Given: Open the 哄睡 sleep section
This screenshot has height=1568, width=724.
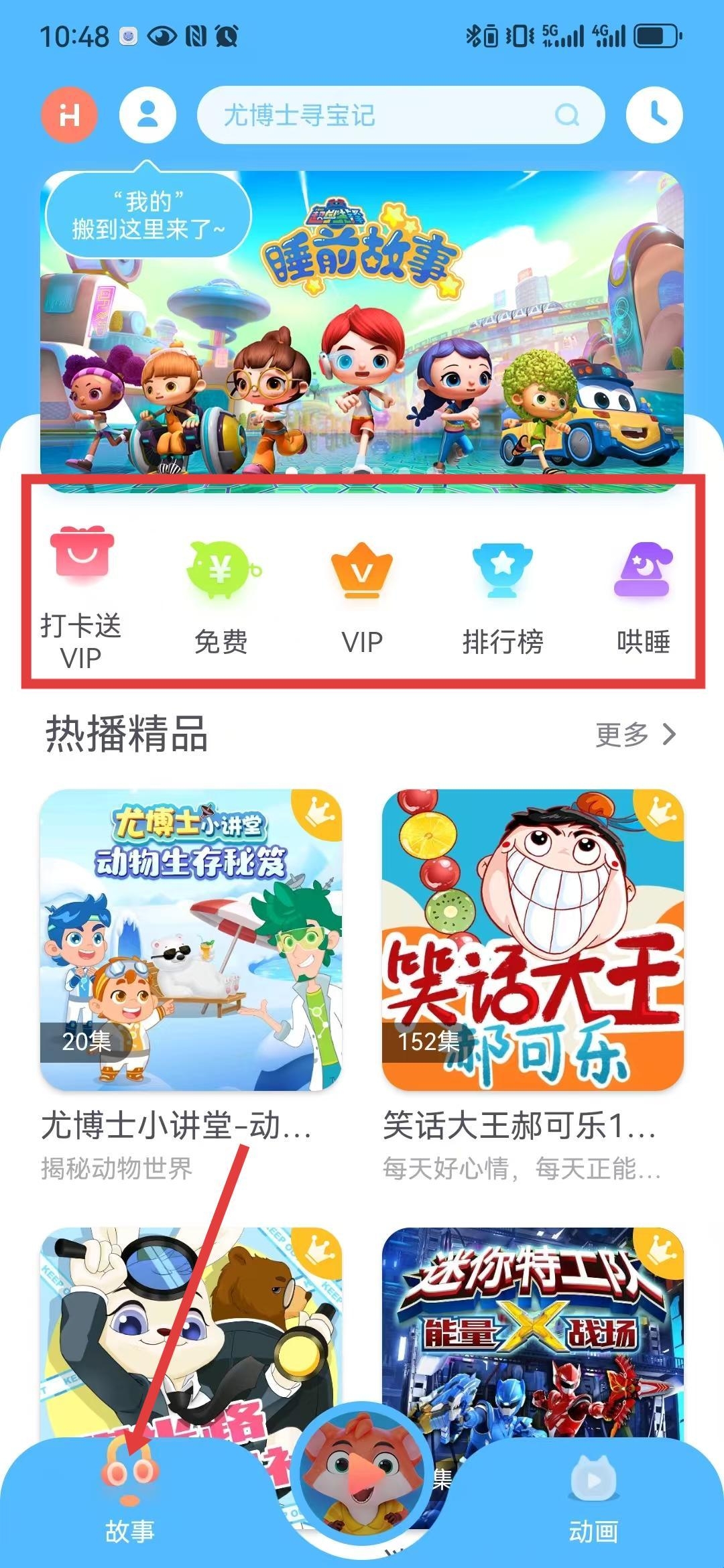Looking at the screenshot, I should pyautogui.click(x=642, y=596).
